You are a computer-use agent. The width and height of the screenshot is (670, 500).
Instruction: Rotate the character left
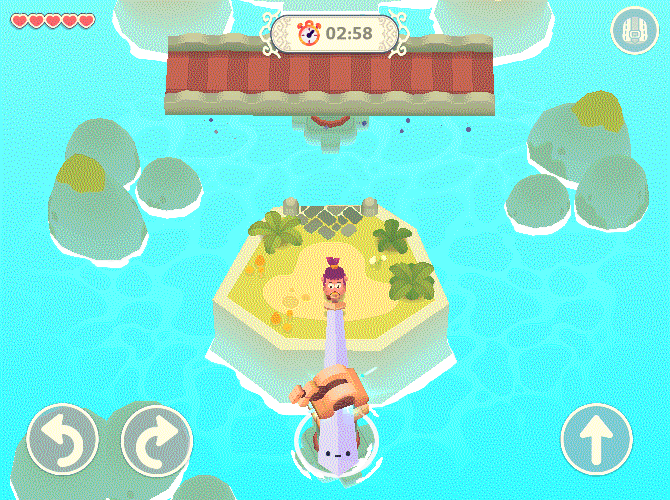pyautogui.click(x=62, y=438)
